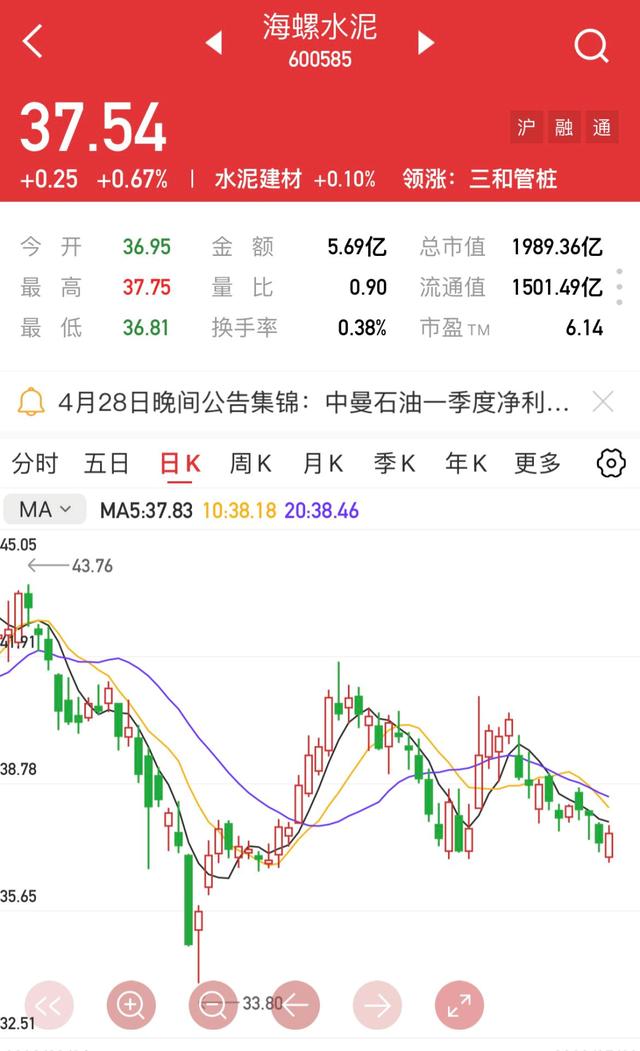Show the 季K chart

[395, 464]
